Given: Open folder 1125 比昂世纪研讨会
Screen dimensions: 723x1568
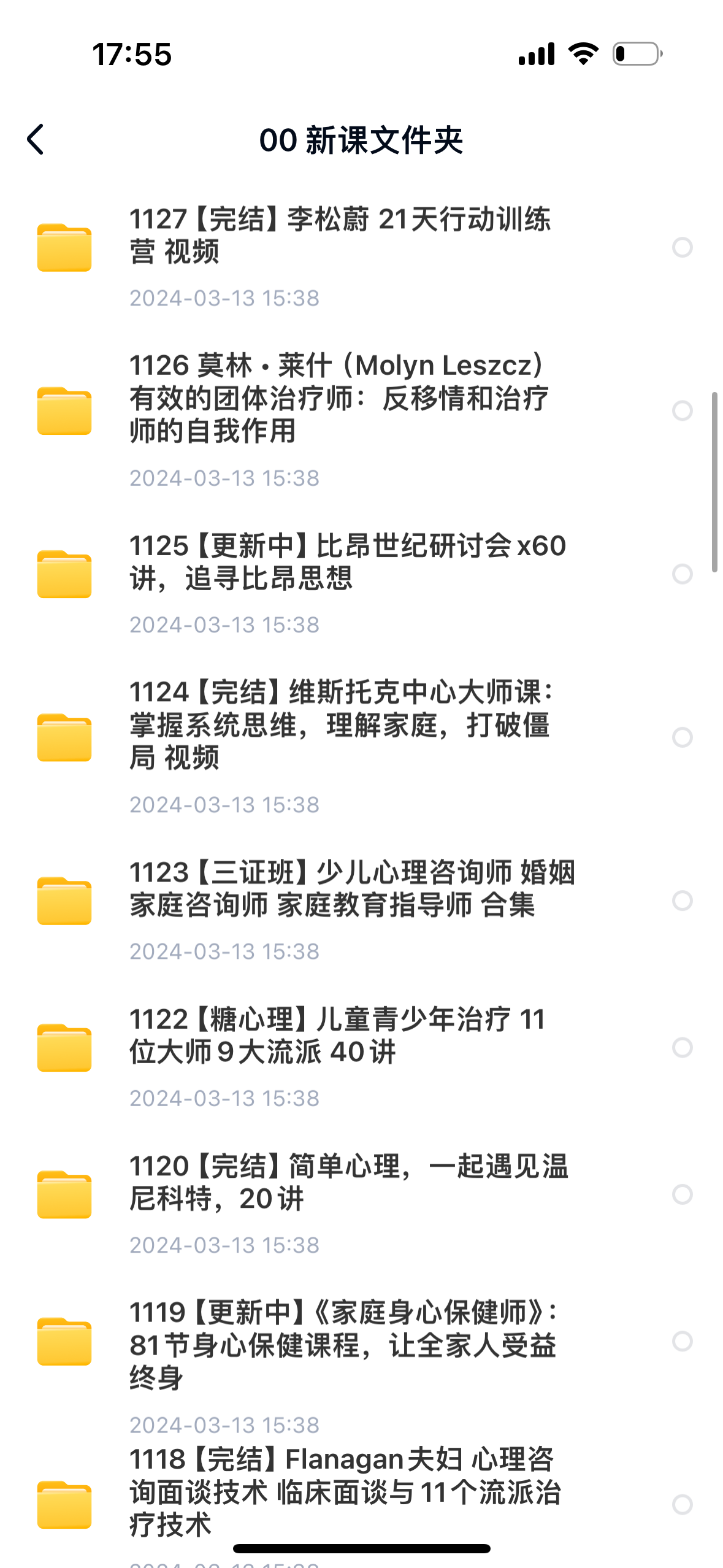Looking at the screenshot, I should pyautogui.click(x=347, y=561).
